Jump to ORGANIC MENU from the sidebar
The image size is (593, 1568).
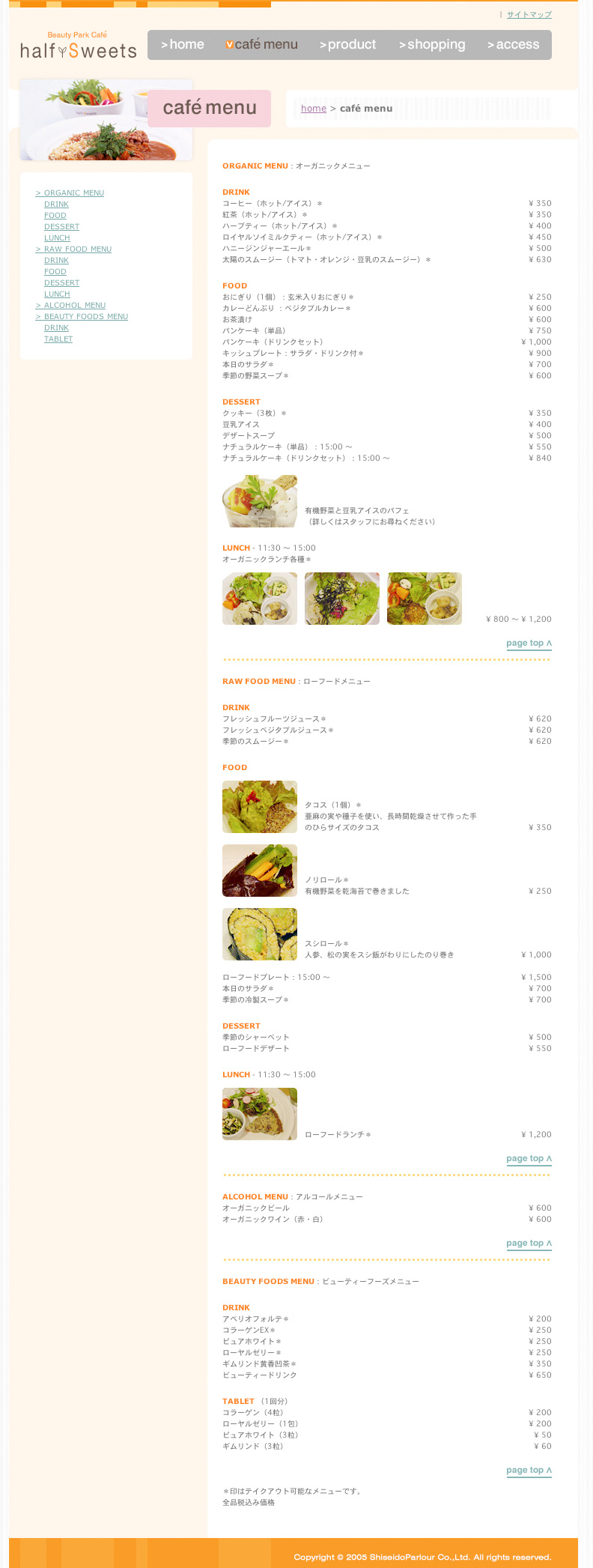70,193
